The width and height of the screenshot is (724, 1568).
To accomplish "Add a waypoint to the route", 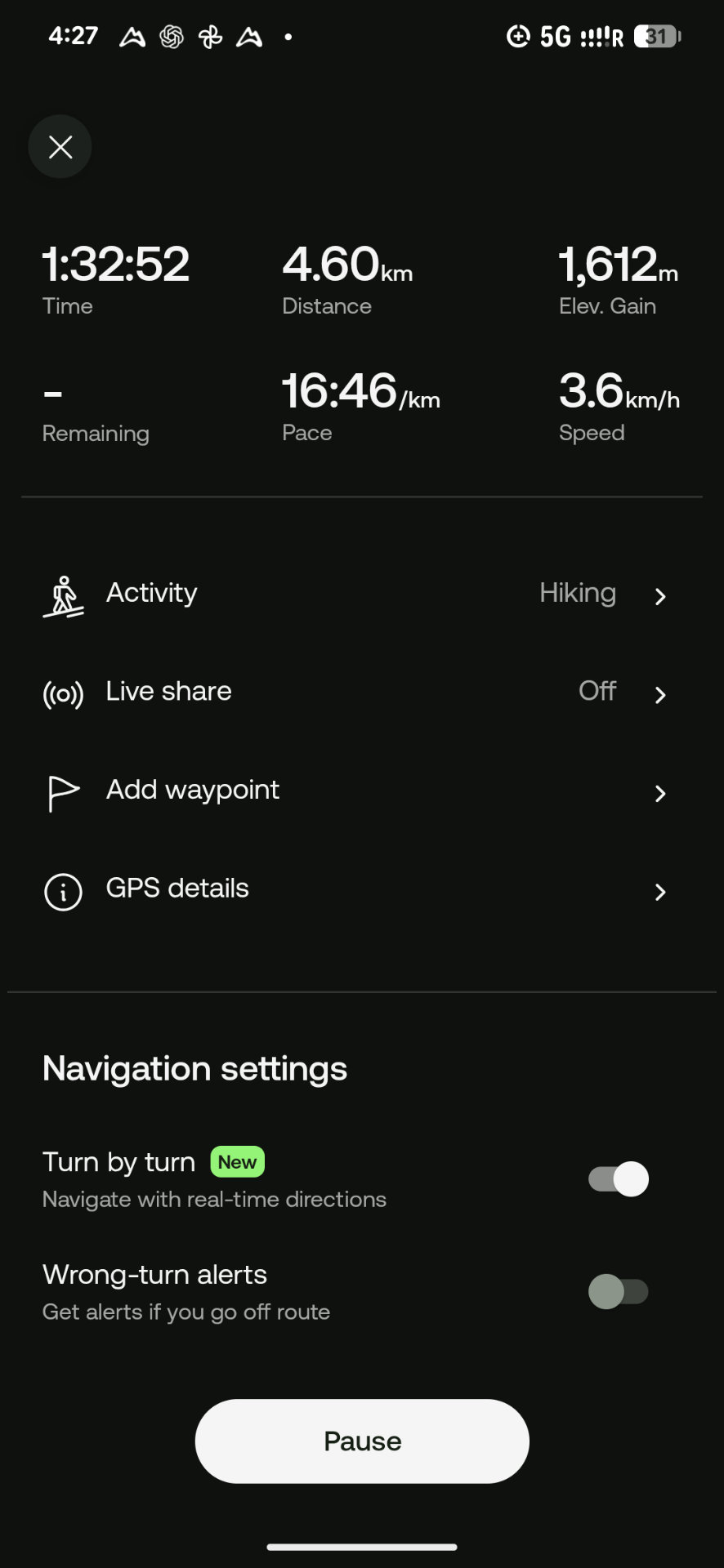I will [362, 791].
